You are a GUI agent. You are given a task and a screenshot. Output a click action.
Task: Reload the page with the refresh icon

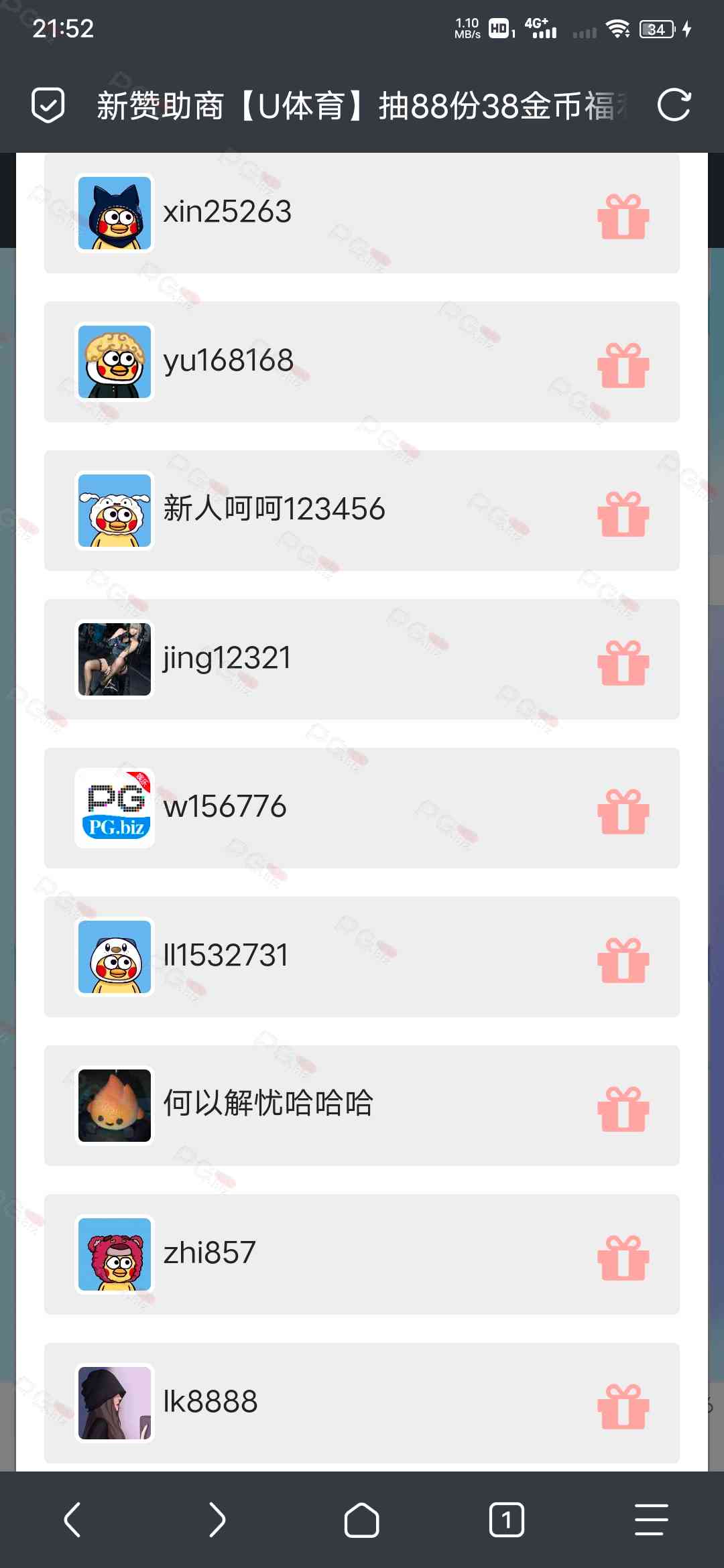pyautogui.click(x=674, y=105)
